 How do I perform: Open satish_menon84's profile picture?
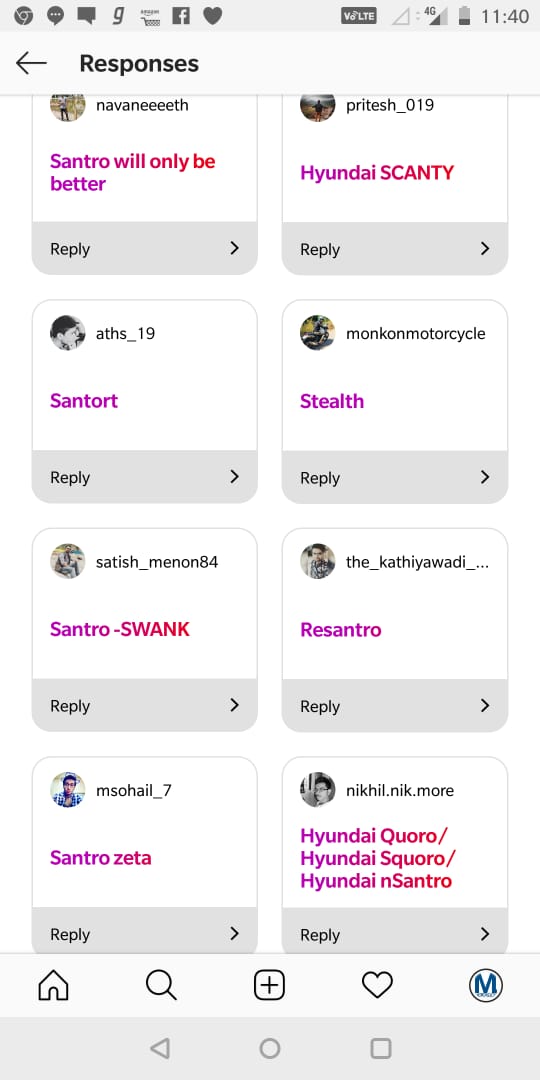click(x=68, y=561)
